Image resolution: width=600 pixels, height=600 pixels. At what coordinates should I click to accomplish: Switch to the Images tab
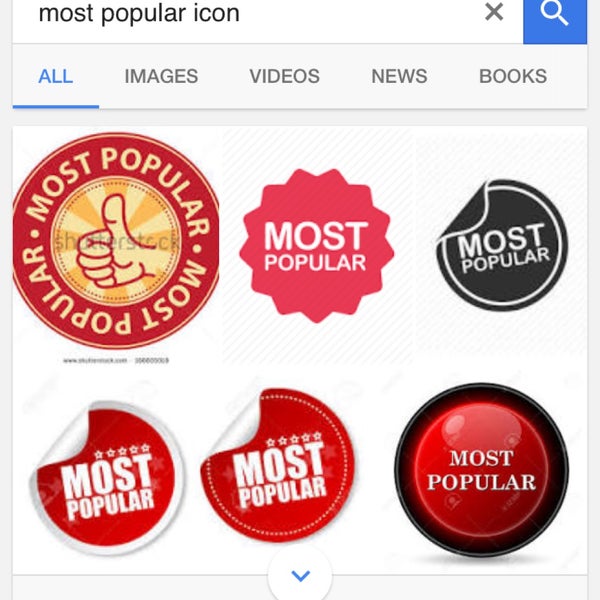[x=161, y=76]
